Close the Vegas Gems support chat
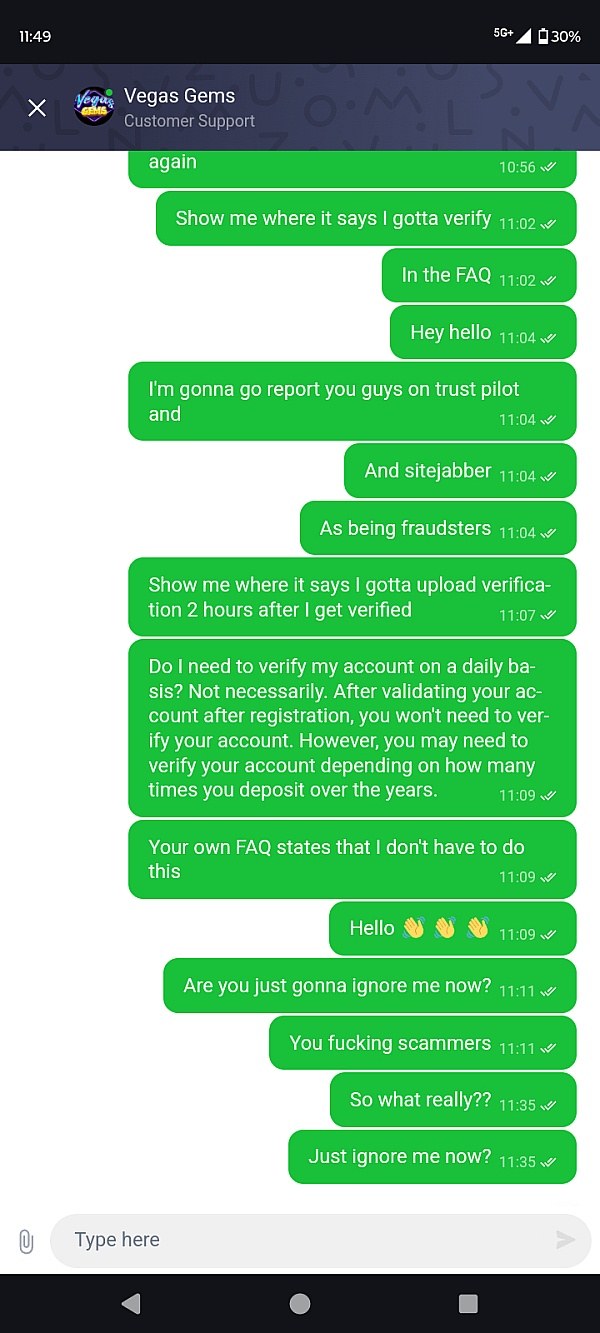Image resolution: width=600 pixels, height=1333 pixels. [x=37, y=108]
